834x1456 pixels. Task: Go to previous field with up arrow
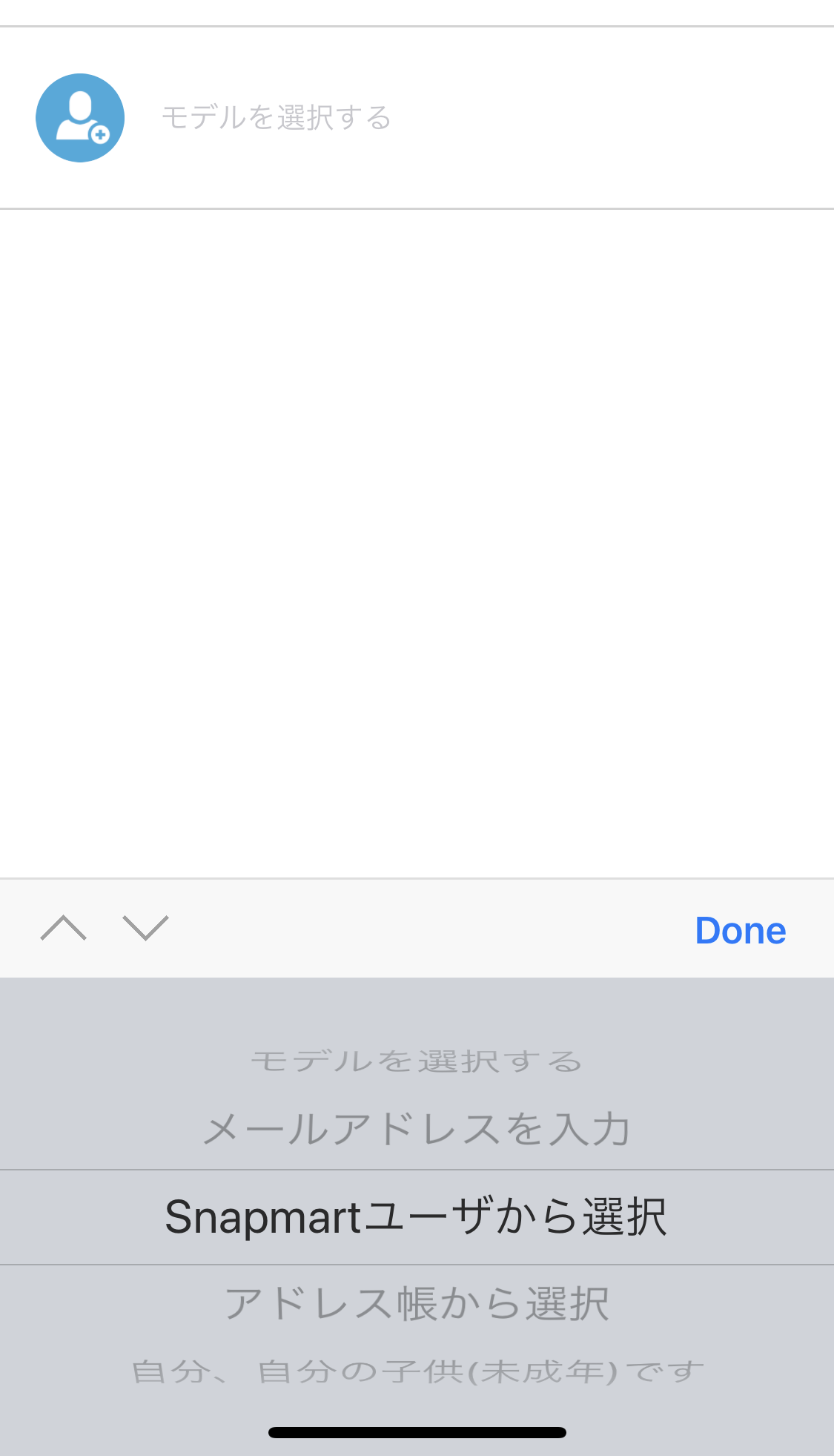(64, 928)
